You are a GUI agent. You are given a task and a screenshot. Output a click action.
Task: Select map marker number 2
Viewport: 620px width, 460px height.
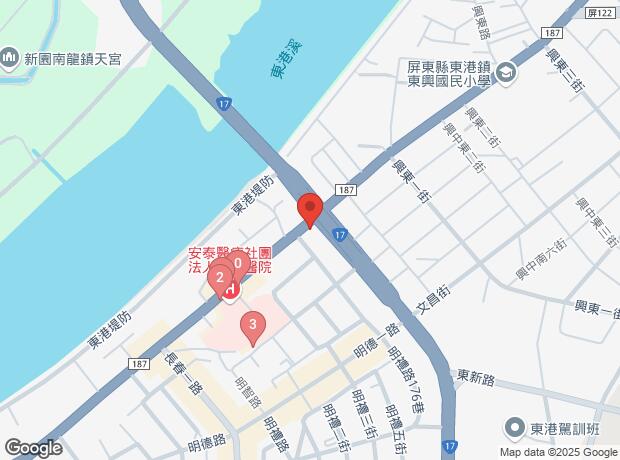[220, 279]
